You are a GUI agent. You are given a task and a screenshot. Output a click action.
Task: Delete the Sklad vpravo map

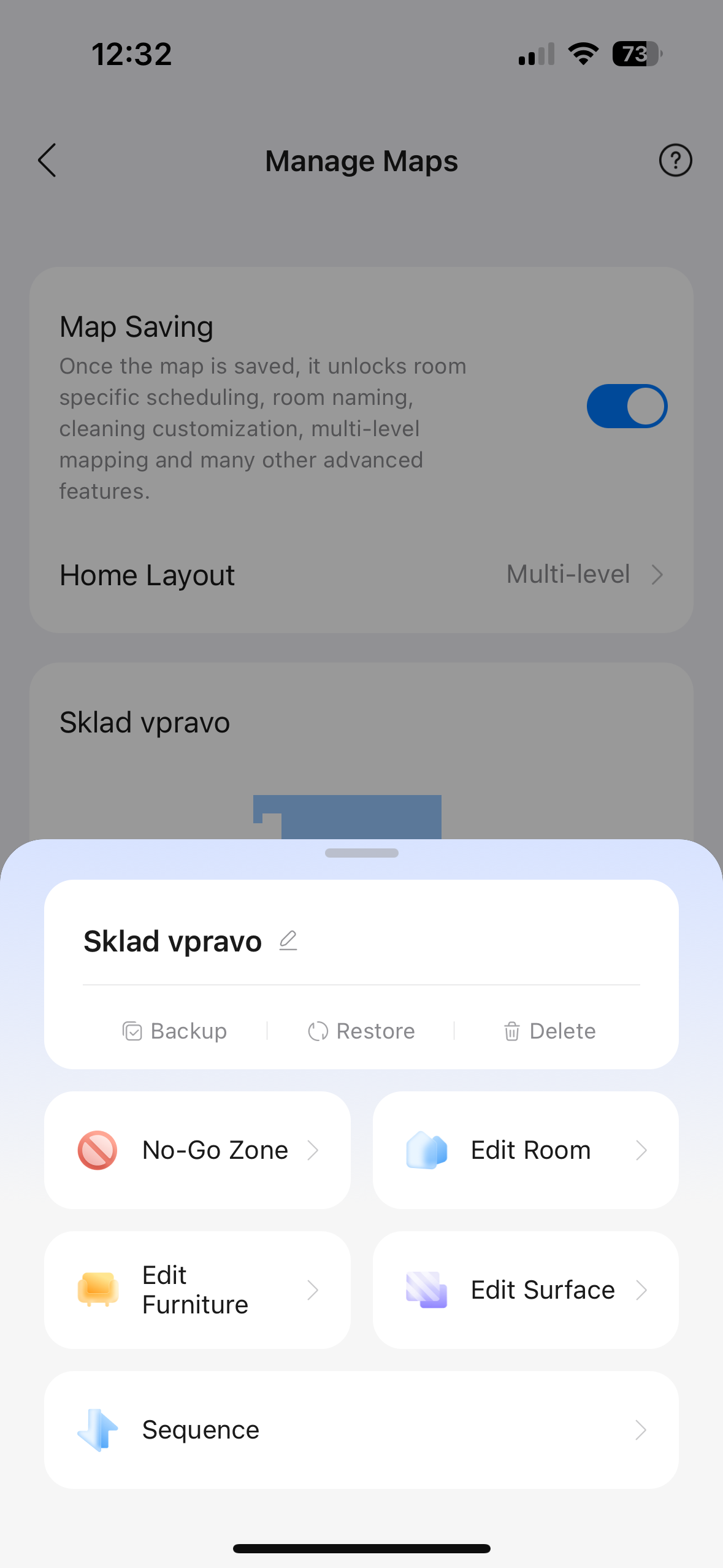[549, 1031]
